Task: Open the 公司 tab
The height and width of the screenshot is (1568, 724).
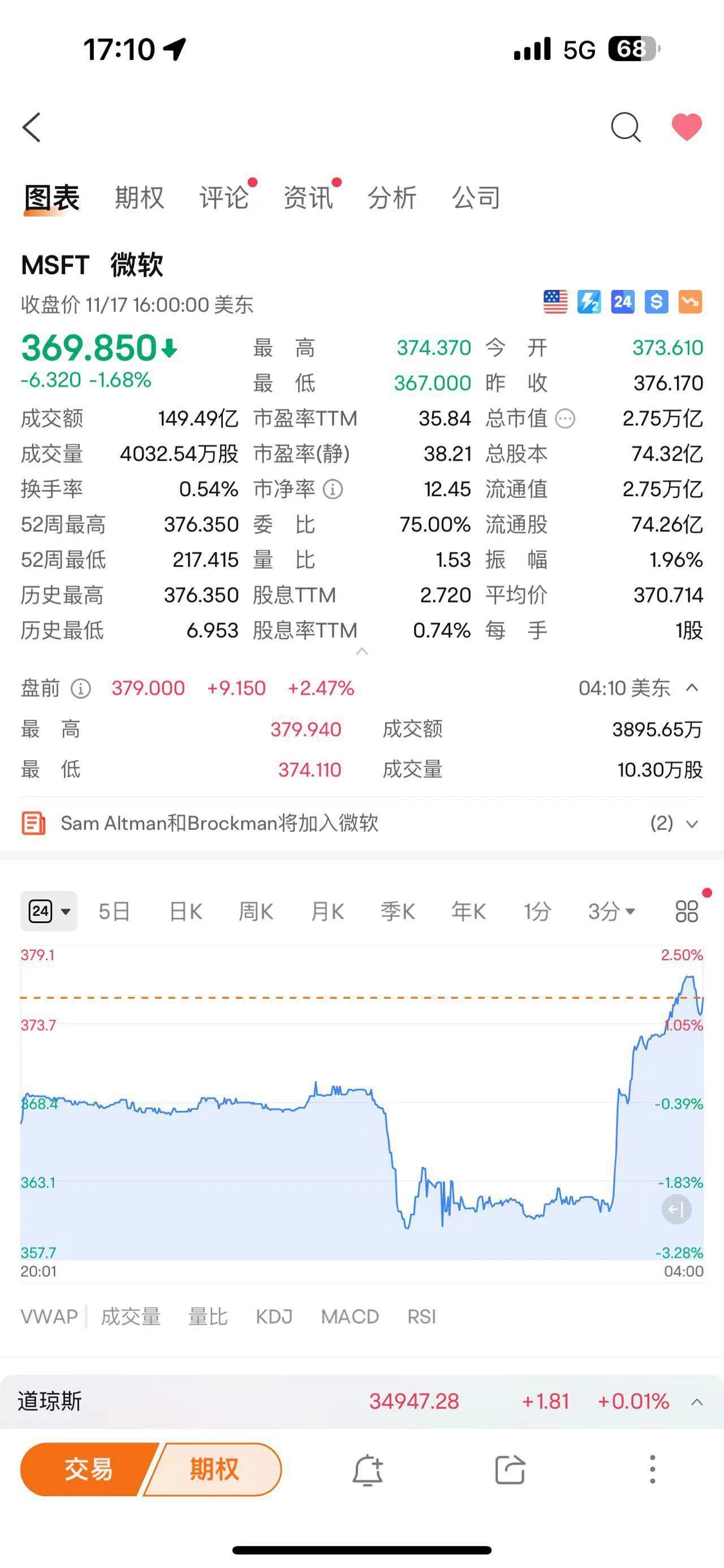Action: click(x=476, y=198)
